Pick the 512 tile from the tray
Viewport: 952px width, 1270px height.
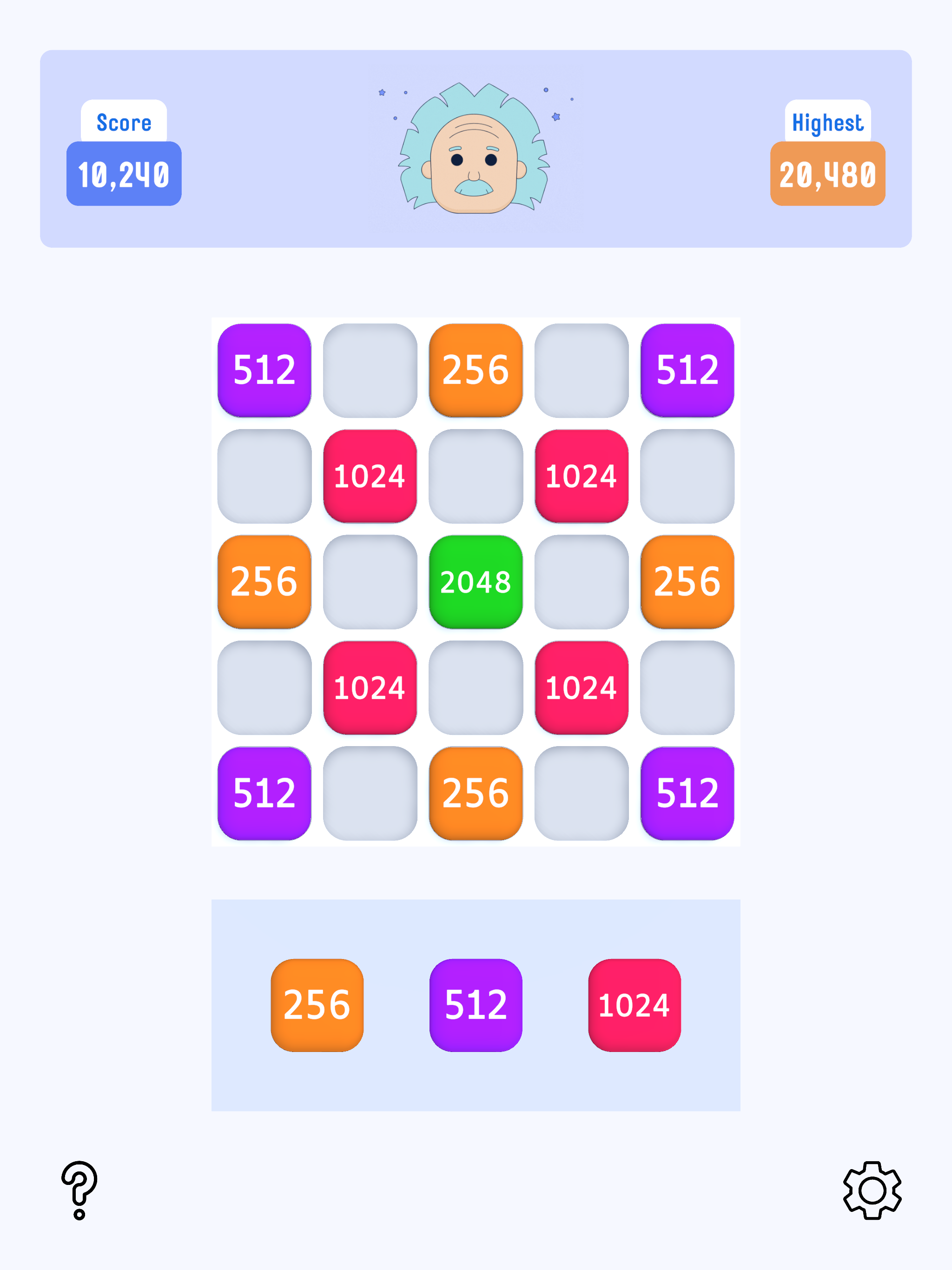click(476, 1004)
